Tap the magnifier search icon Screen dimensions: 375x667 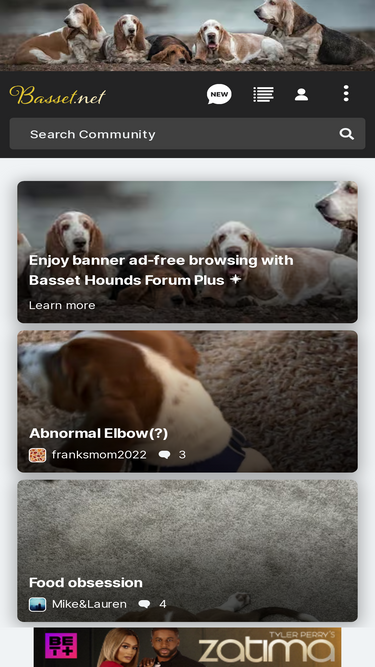click(x=347, y=134)
